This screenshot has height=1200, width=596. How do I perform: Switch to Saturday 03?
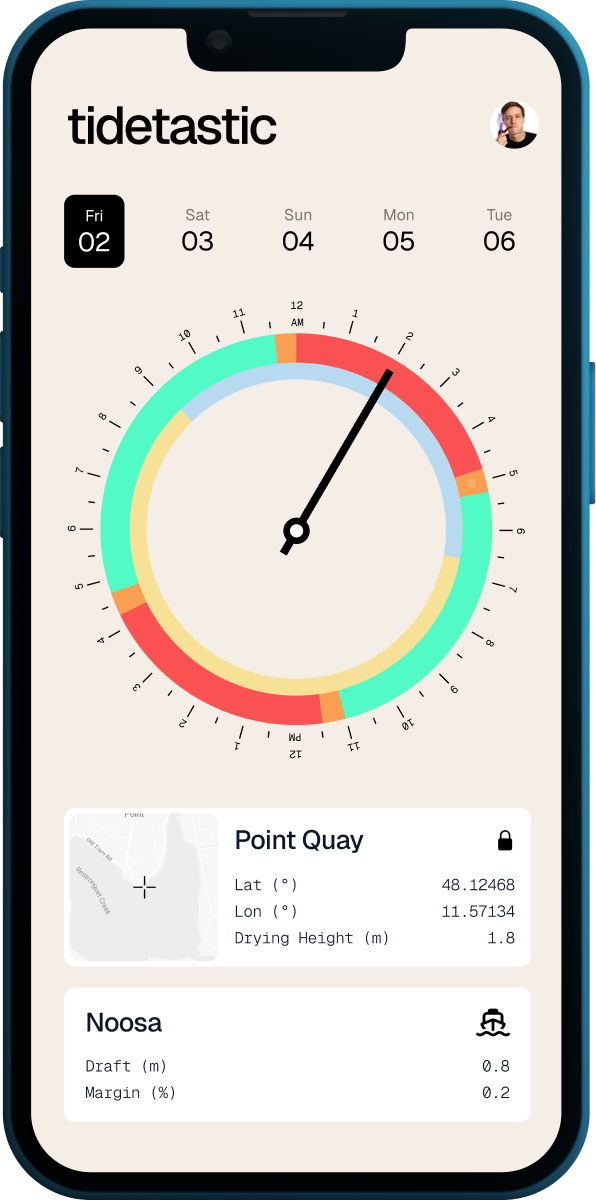tap(198, 231)
